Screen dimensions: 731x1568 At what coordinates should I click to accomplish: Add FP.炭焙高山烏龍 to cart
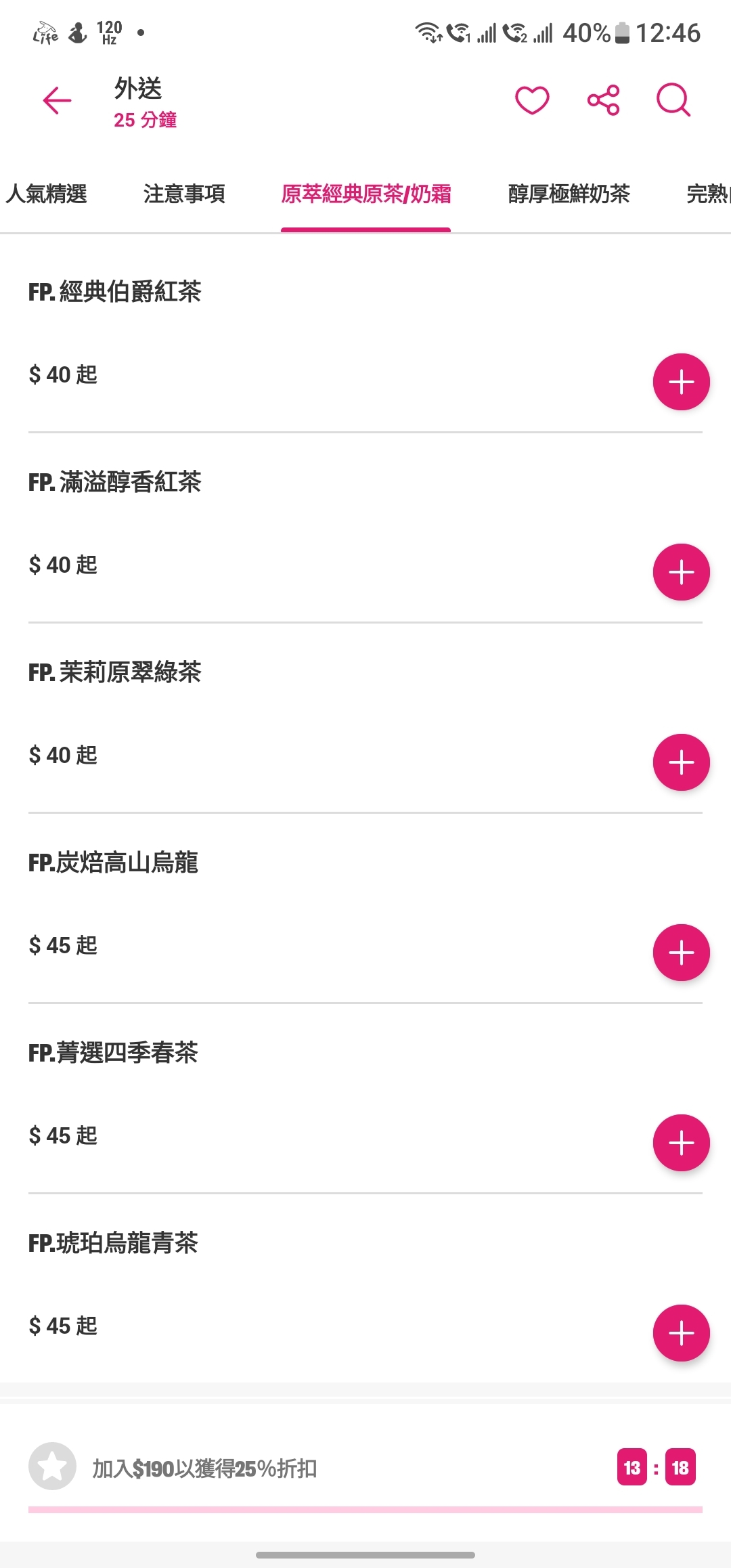[x=681, y=953]
